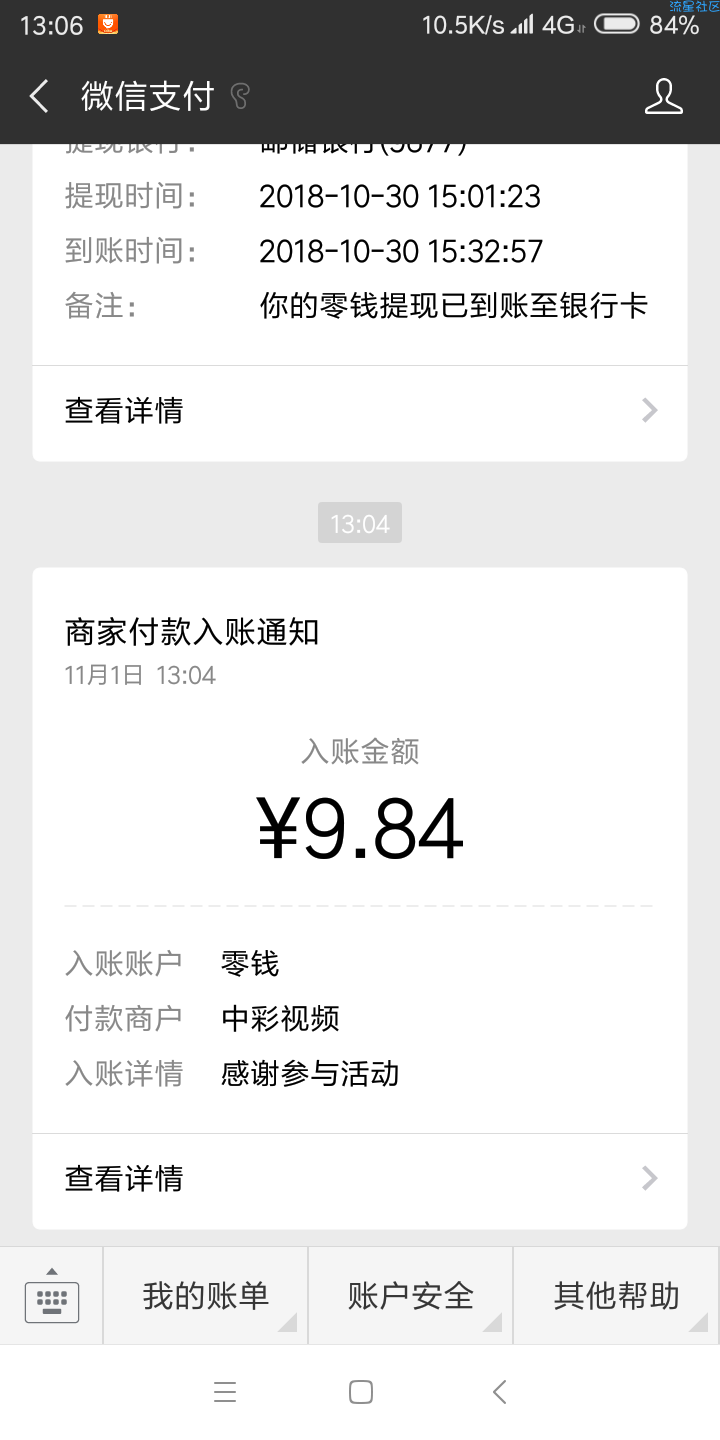Tap the system recent apps button
Screen dimensions: 720x1440
point(225,1392)
